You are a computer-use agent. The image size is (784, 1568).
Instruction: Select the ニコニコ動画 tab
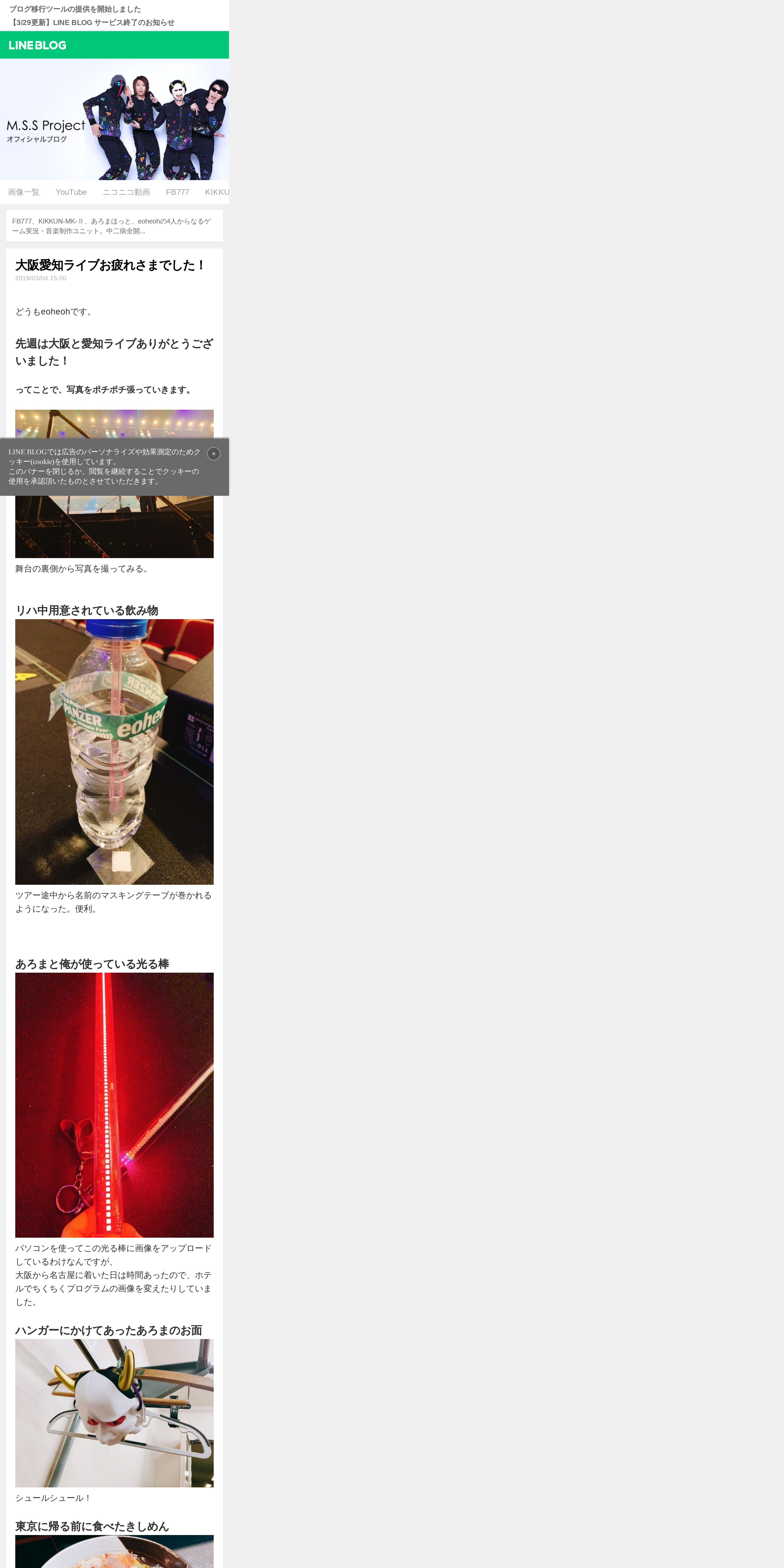point(126,192)
